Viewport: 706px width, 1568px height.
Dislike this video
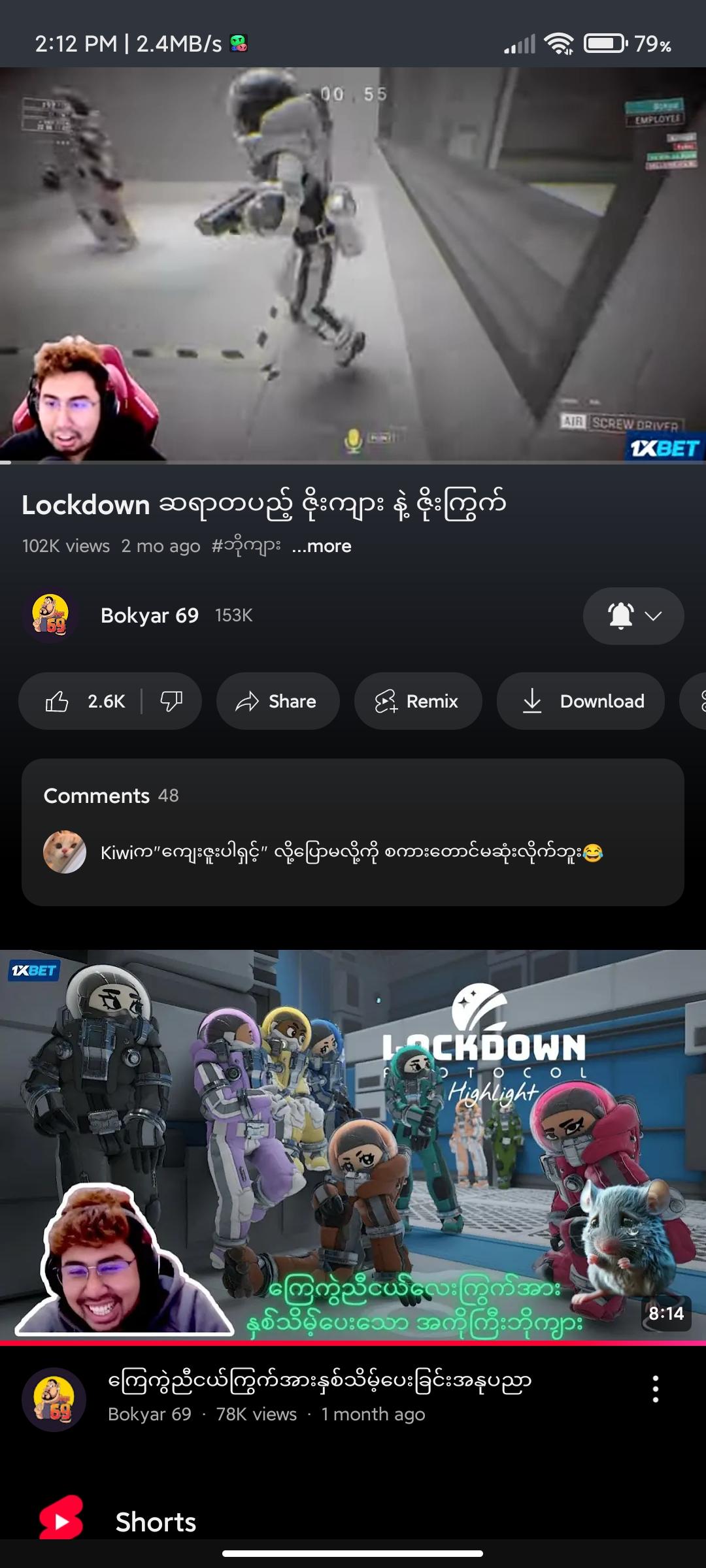pos(171,702)
